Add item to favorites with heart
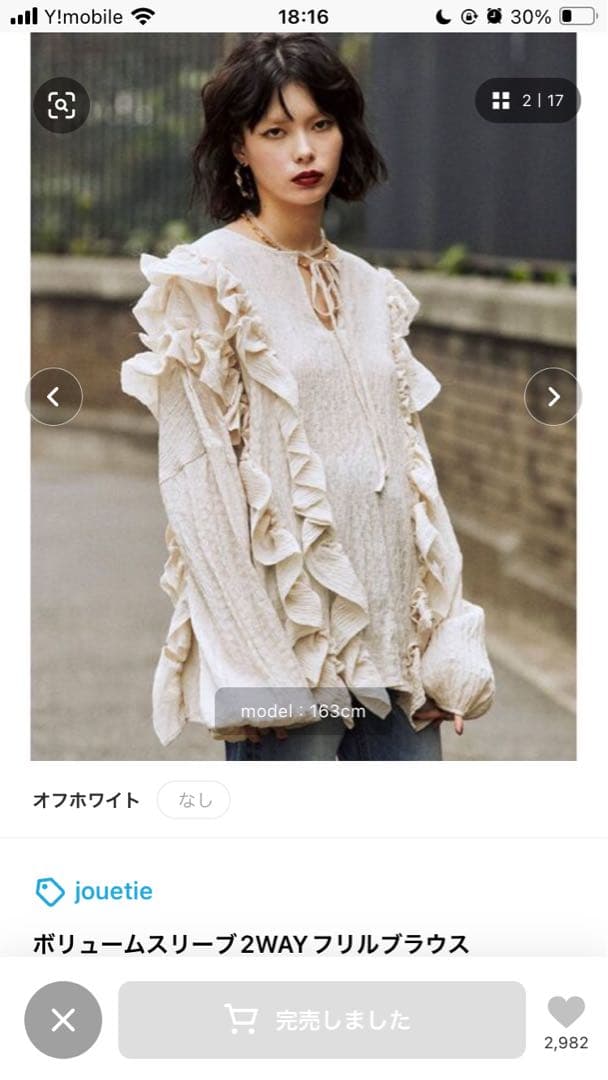The image size is (608, 1080). point(566,1012)
